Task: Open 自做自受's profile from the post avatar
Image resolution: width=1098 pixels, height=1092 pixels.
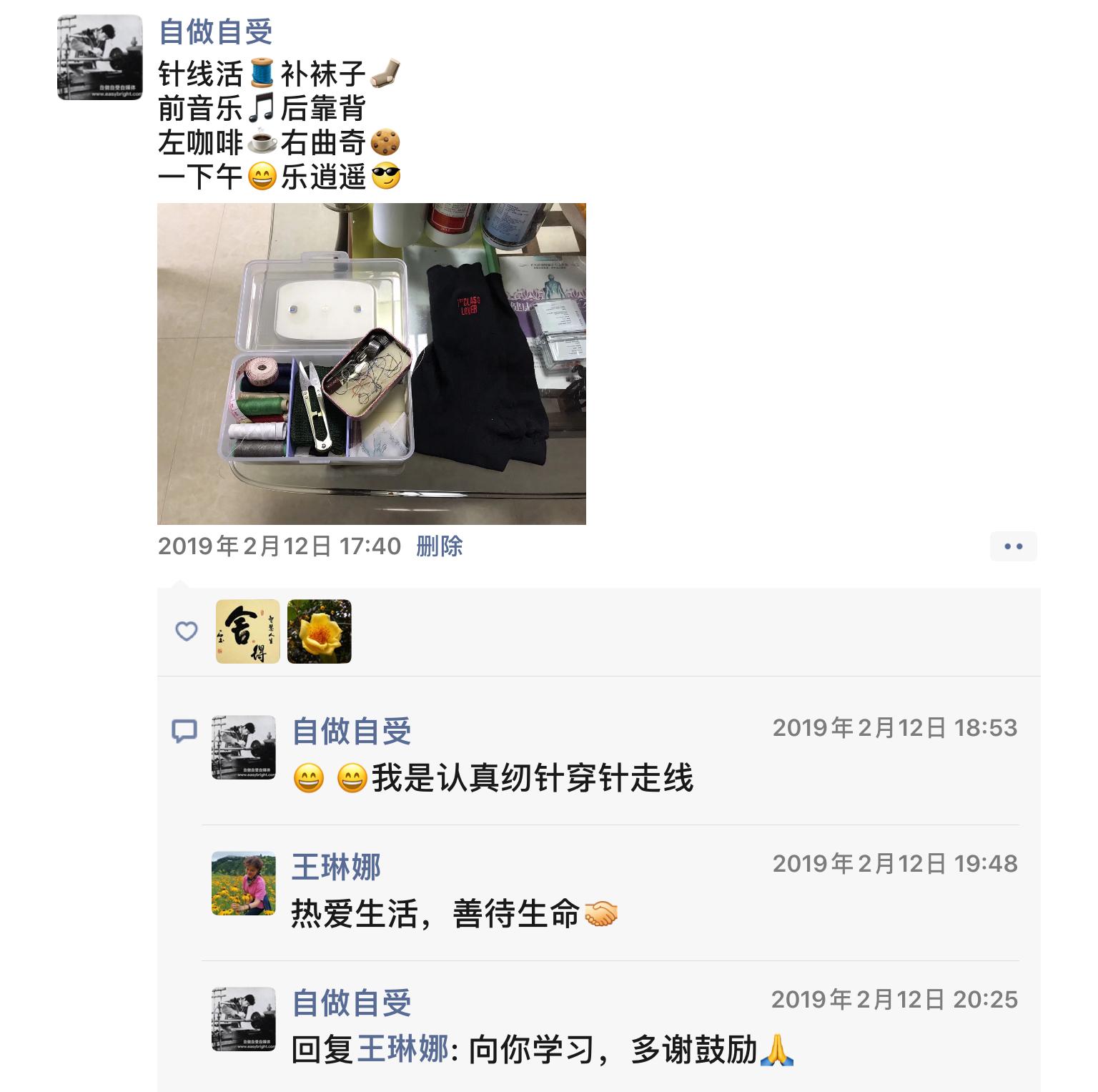Action: pyautogui.click(x=100, y=57)
